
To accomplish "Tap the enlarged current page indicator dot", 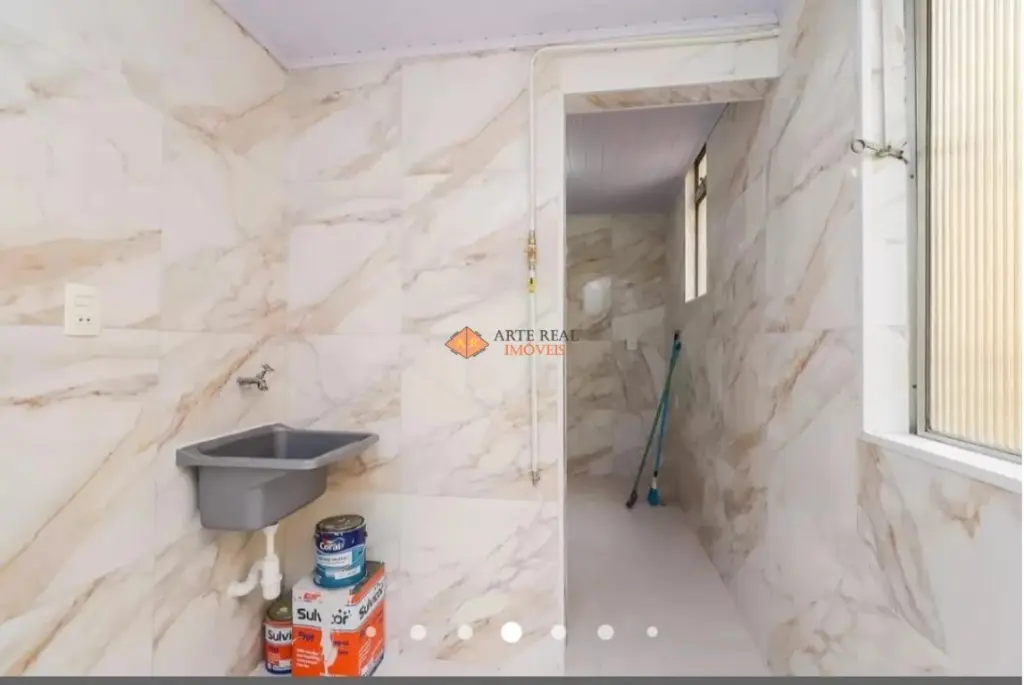I will pos(511,632).
